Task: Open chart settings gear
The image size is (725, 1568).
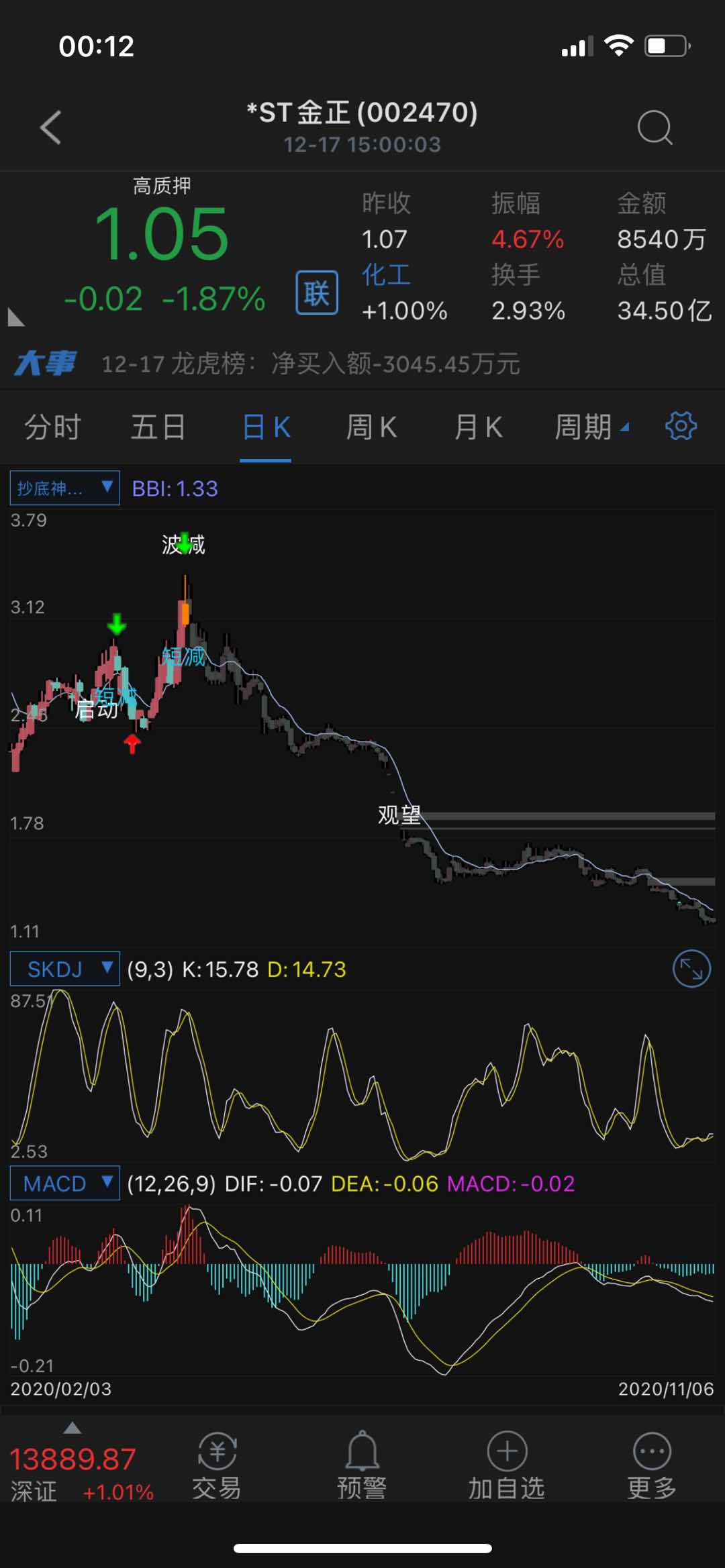Action: click(681, 426)
